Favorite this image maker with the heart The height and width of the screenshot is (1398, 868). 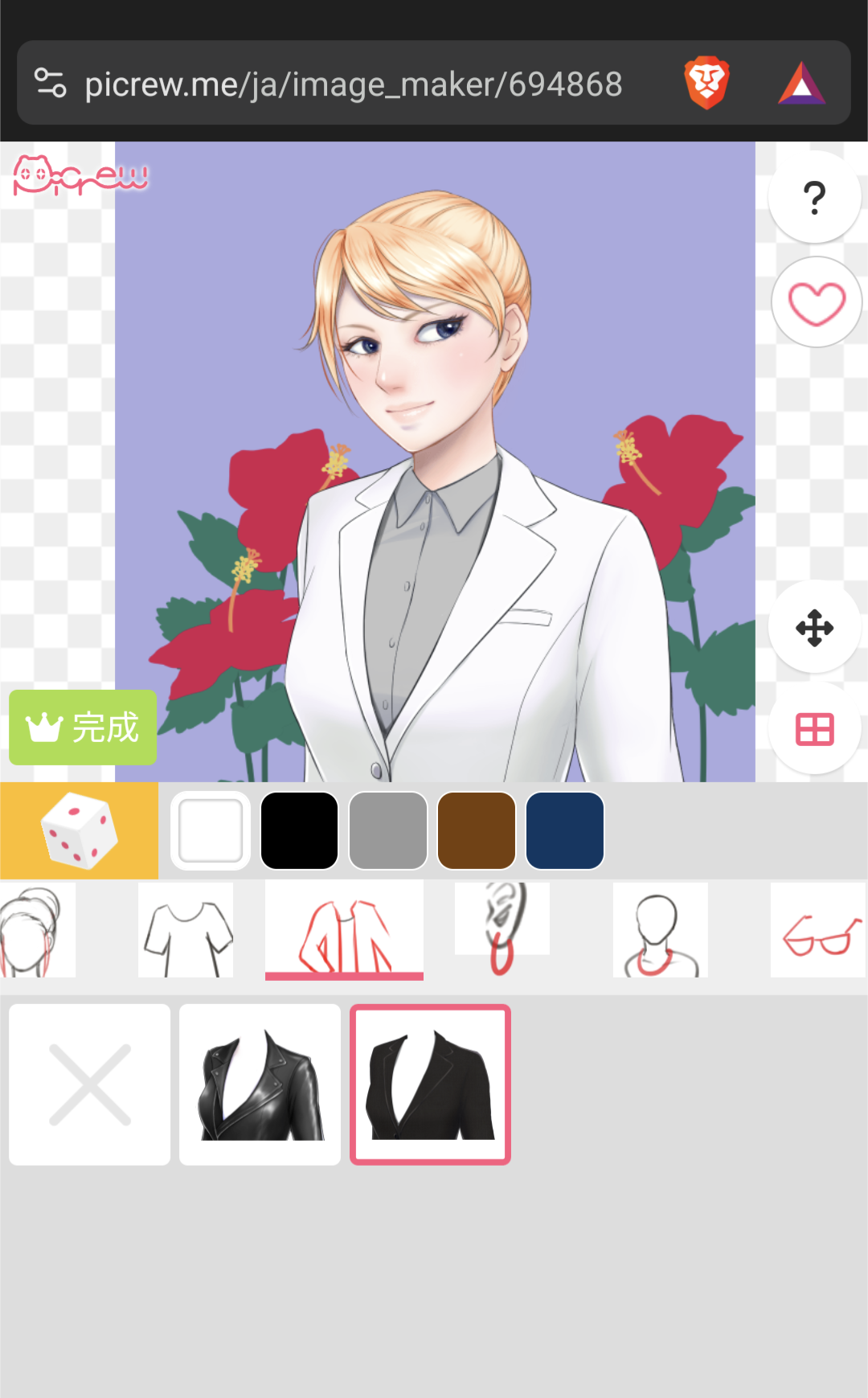(x=817, y=303)
